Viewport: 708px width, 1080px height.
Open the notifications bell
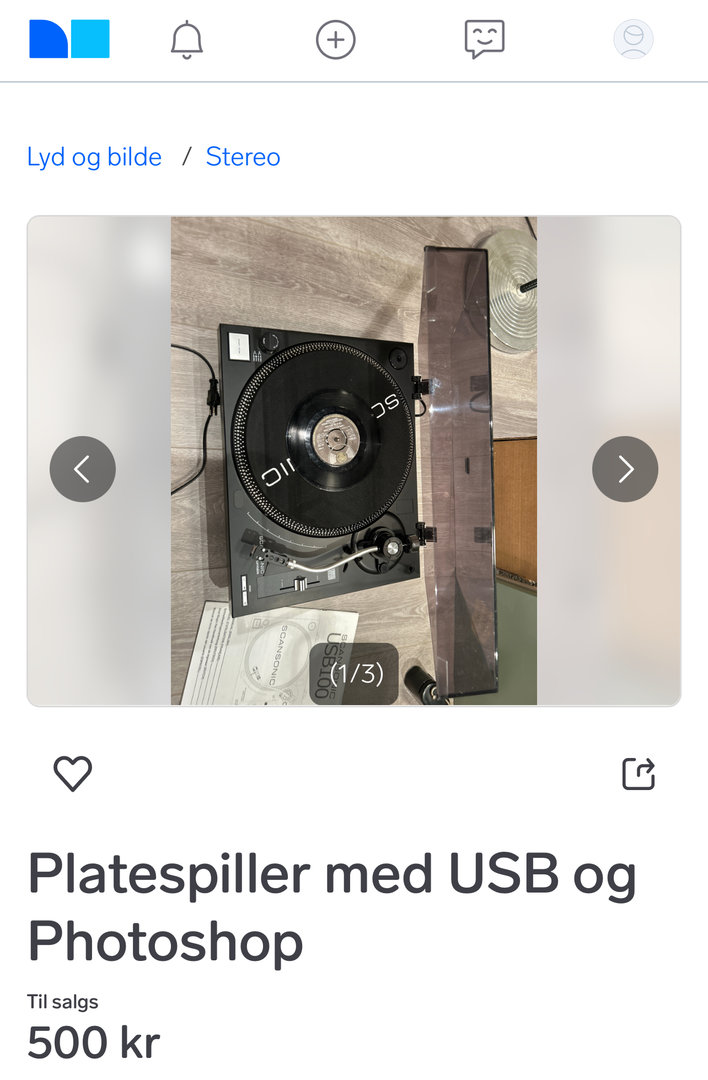(186, 40)
